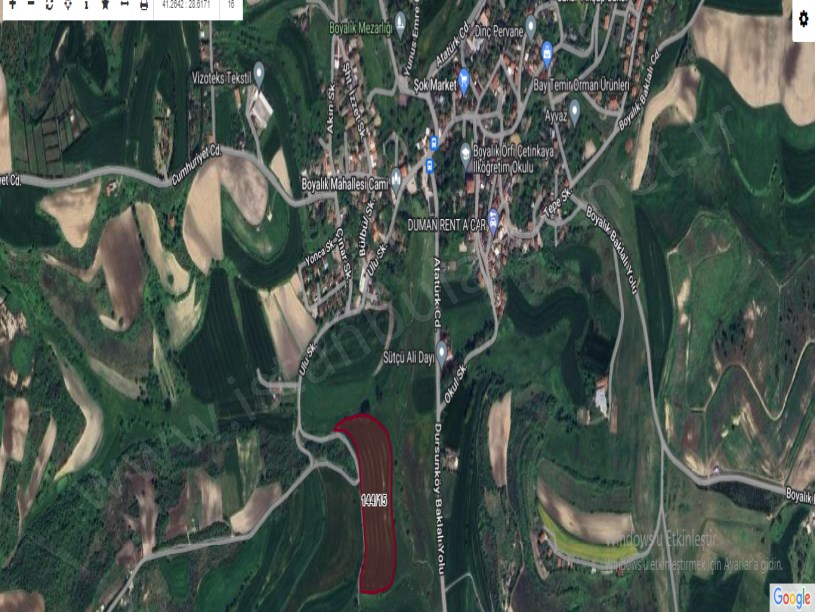The height and width of the screenshot is (612, 815).
Task: Select the measure distance tool
Action: pos(124,4)
